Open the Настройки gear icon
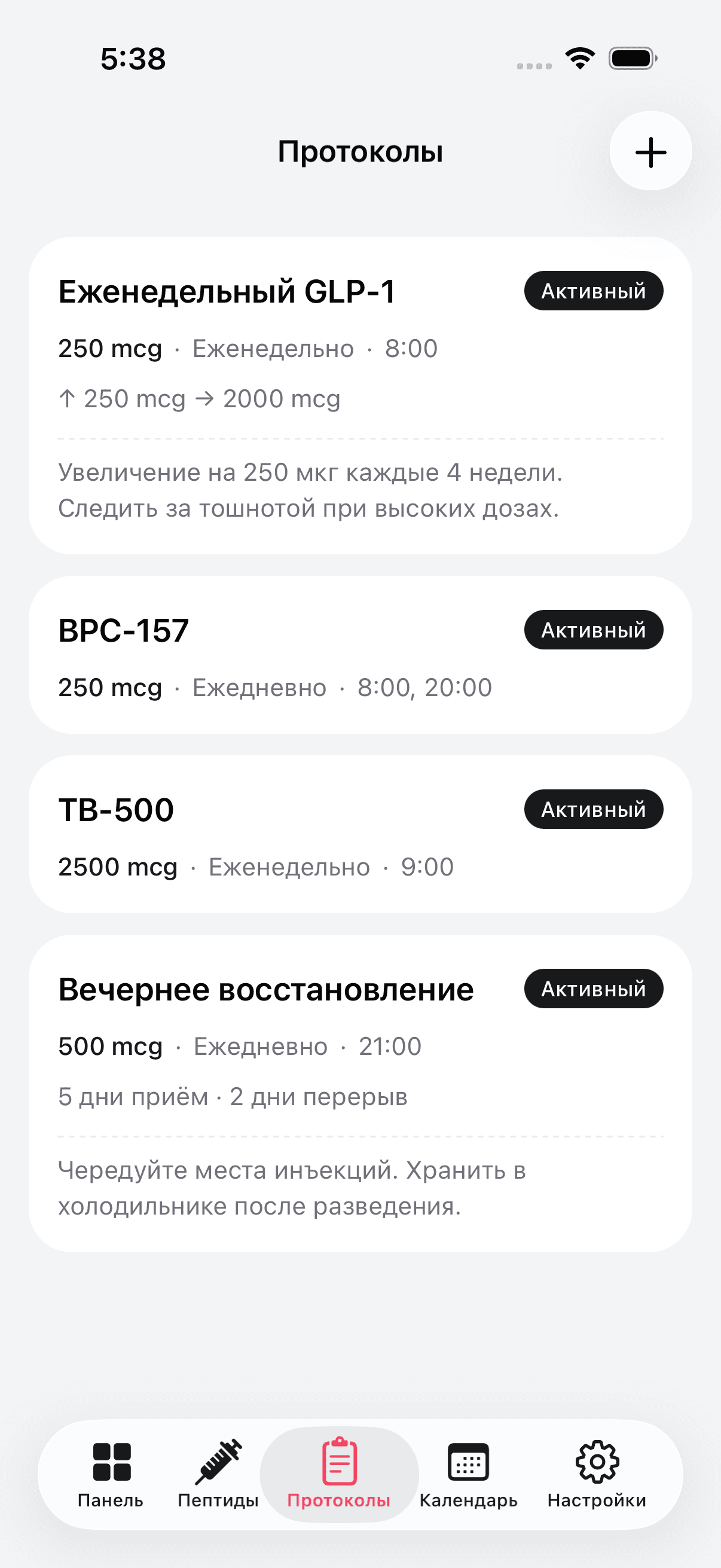Image resolution: width=721 pixels, height=1568 pixels. point(597,1462)
